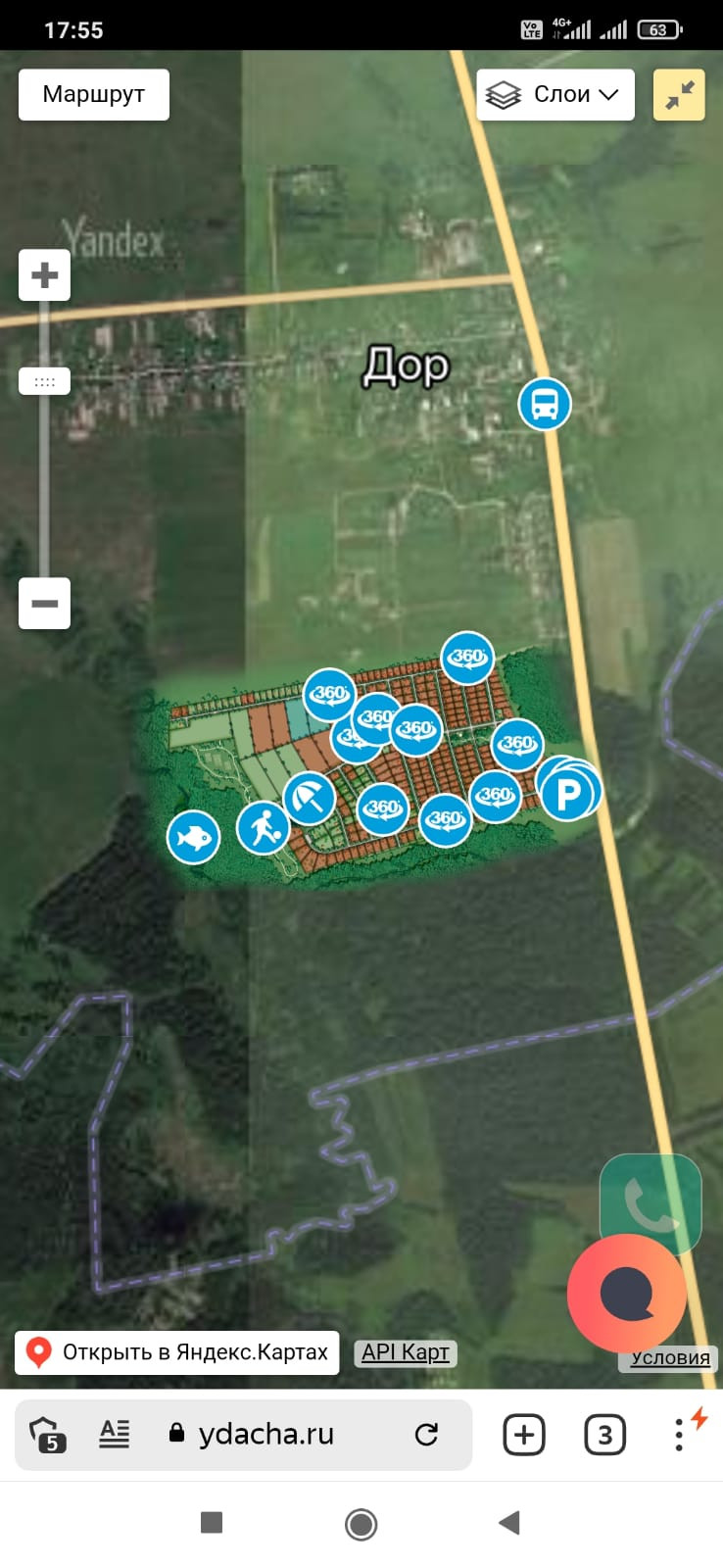This screenshot has height=1568, width=723.
Task: Tap the Маршрут route button
Action: point(94,94)
